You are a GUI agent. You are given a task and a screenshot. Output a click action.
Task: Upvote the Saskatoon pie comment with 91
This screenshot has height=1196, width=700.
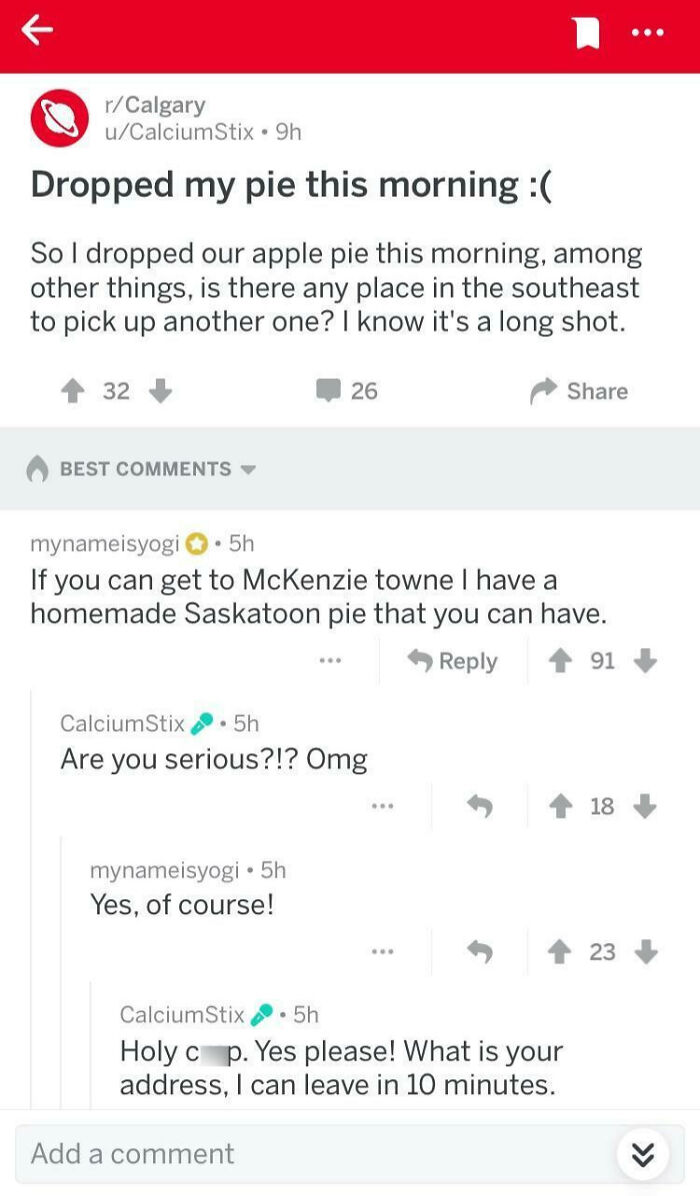(560, 661)
